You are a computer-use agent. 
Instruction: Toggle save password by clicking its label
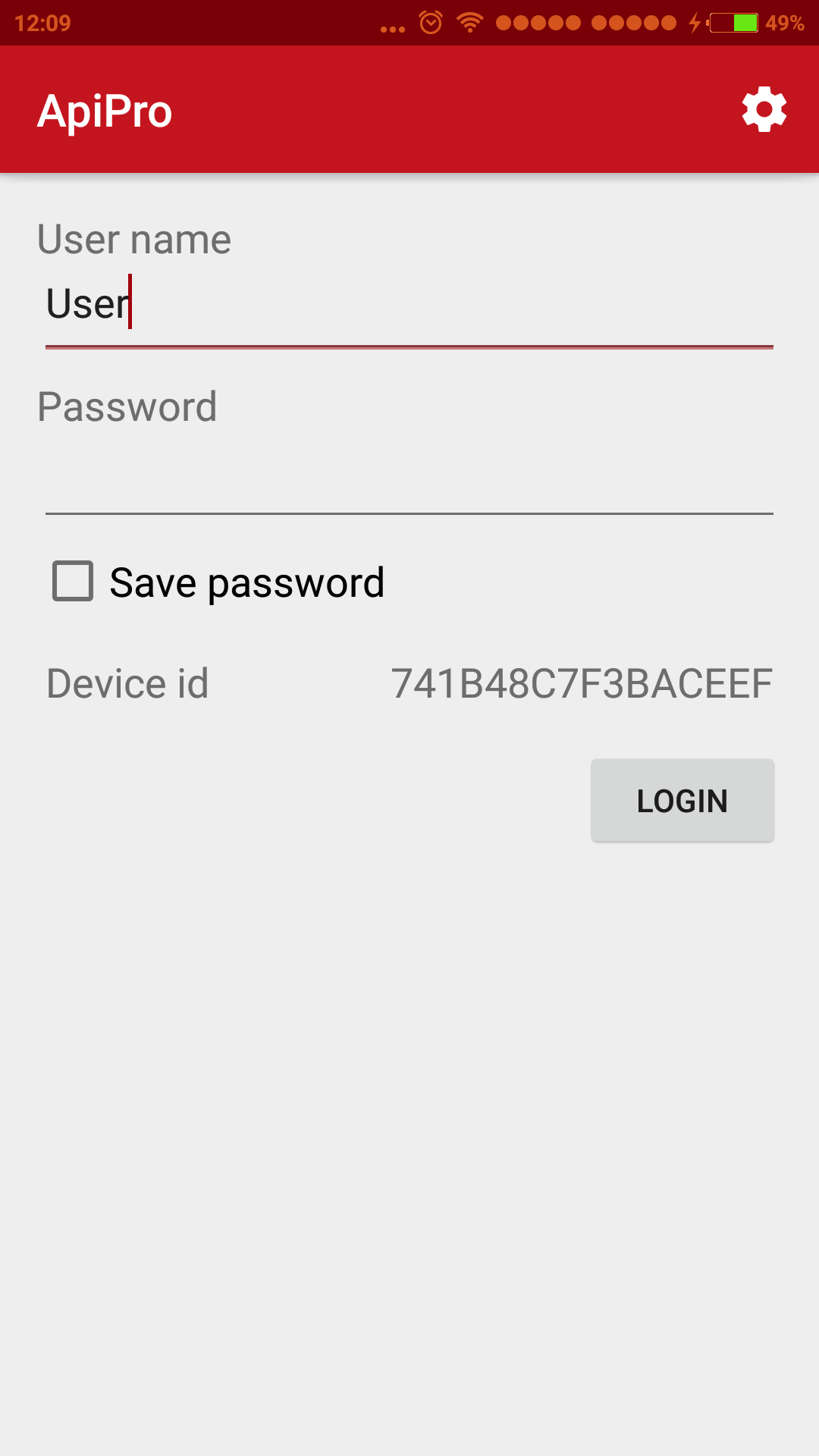coord(248,582)
